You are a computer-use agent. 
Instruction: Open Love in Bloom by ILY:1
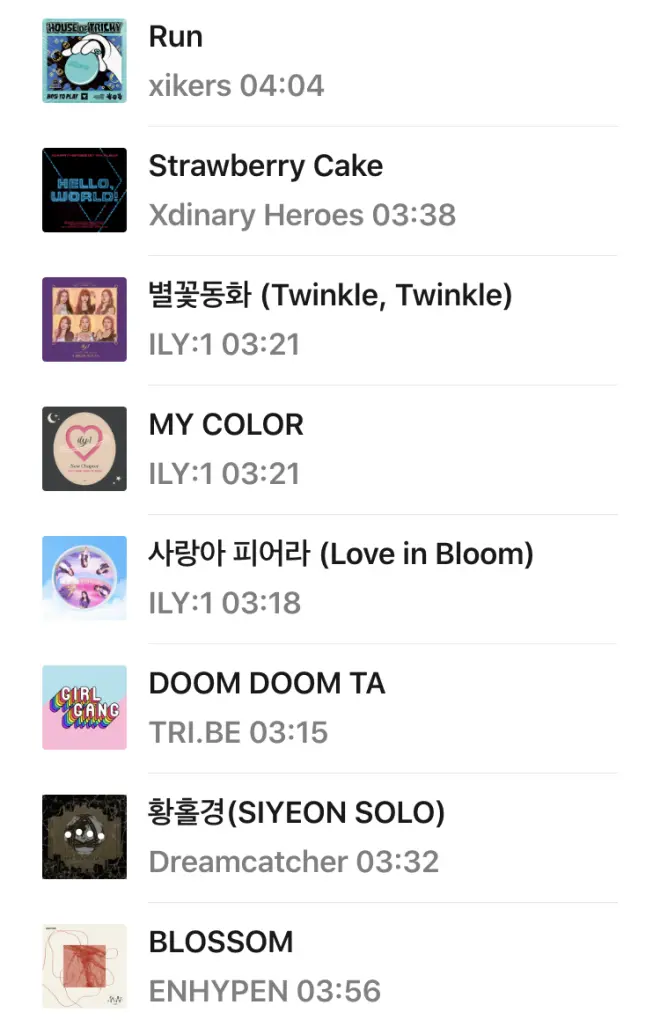(x=330, y=578)
